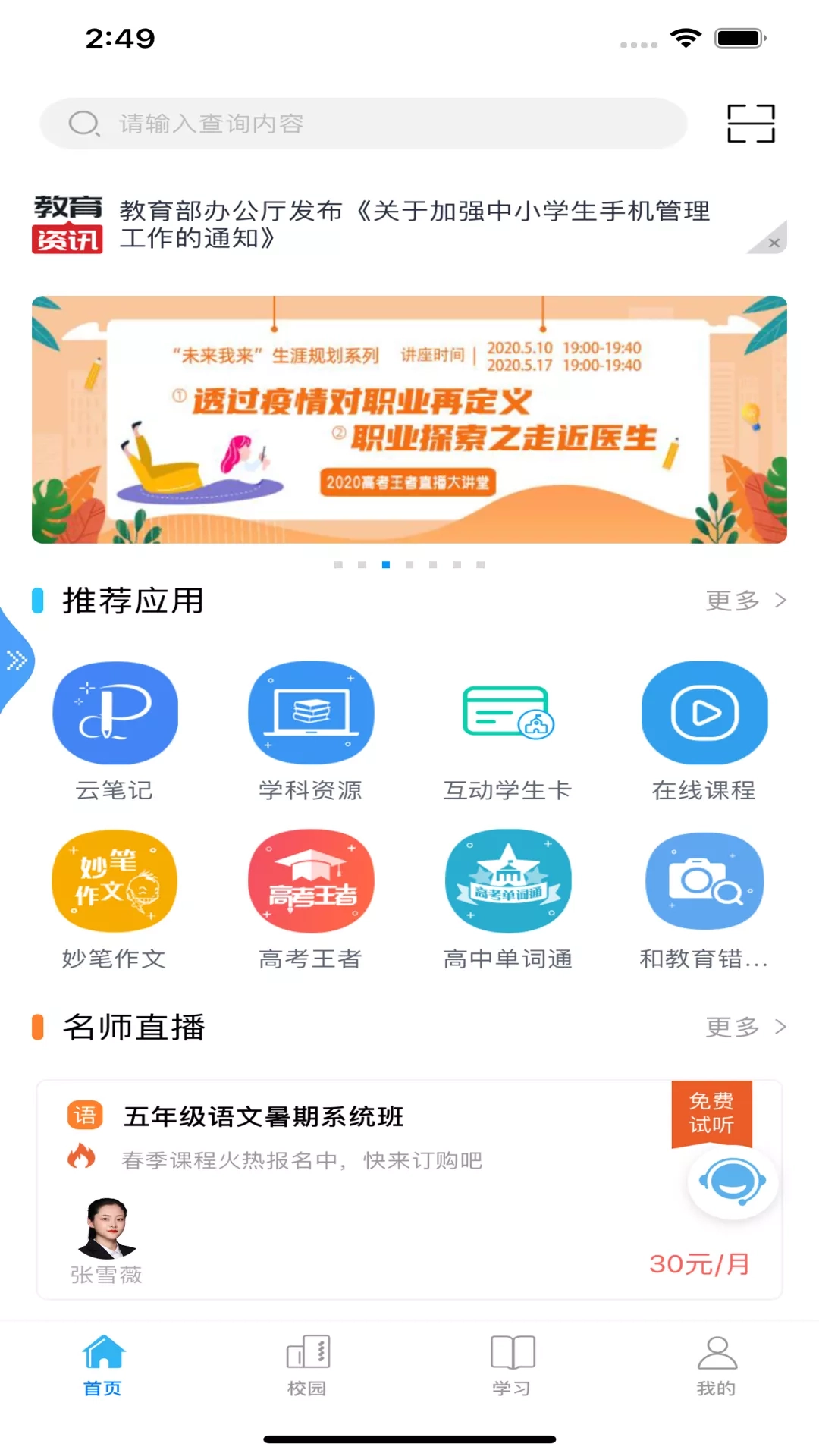Screen dimensions: 819x1456
Task: Open the scan icon next to search
Action: tap(751, 124)
